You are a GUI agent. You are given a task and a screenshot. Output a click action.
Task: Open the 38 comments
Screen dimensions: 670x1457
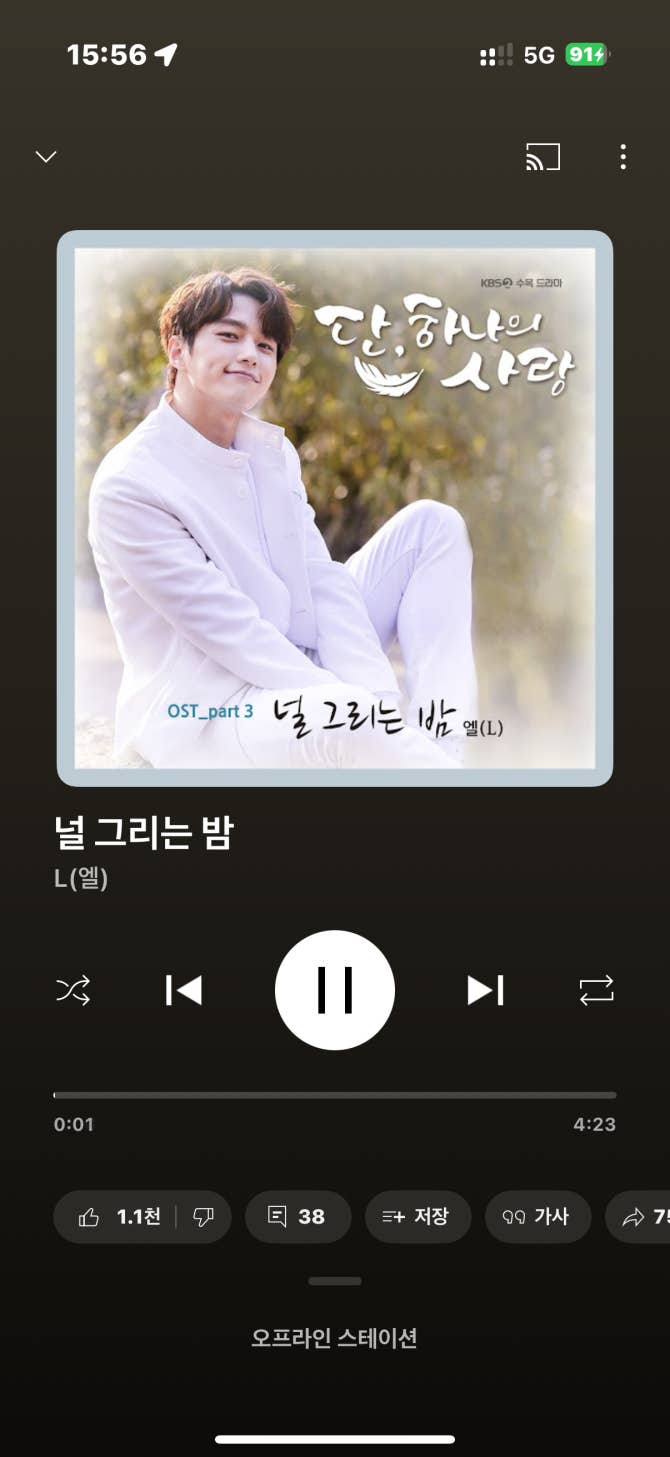(298, 1217)
